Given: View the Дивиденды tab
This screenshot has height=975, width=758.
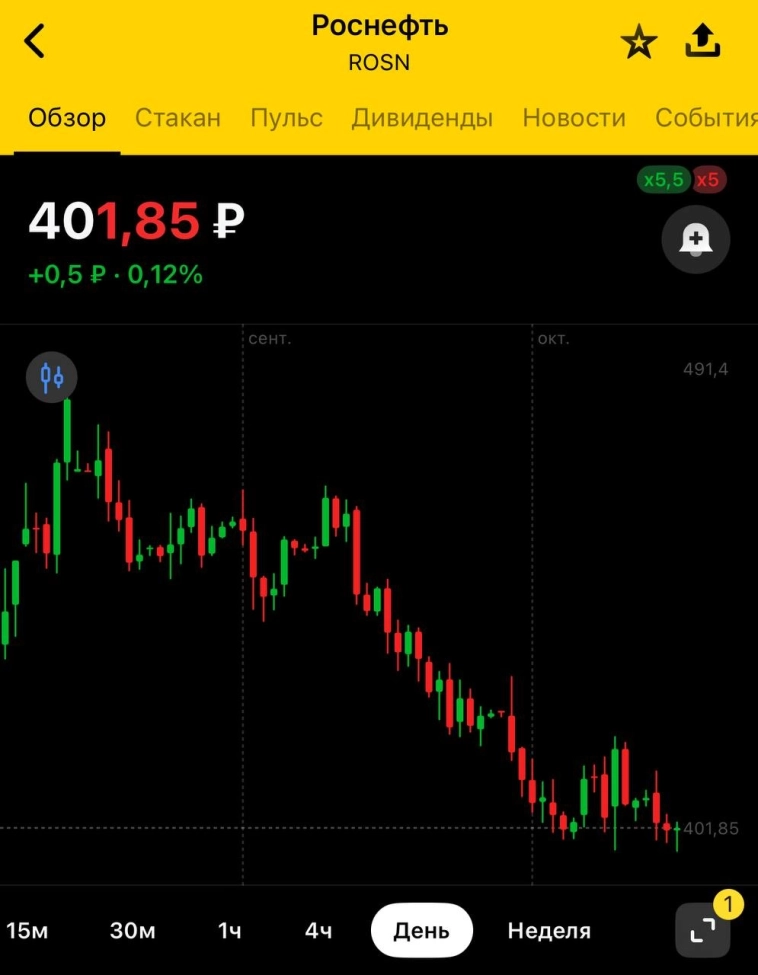Looking at the screenshot, I should [422, 118].
